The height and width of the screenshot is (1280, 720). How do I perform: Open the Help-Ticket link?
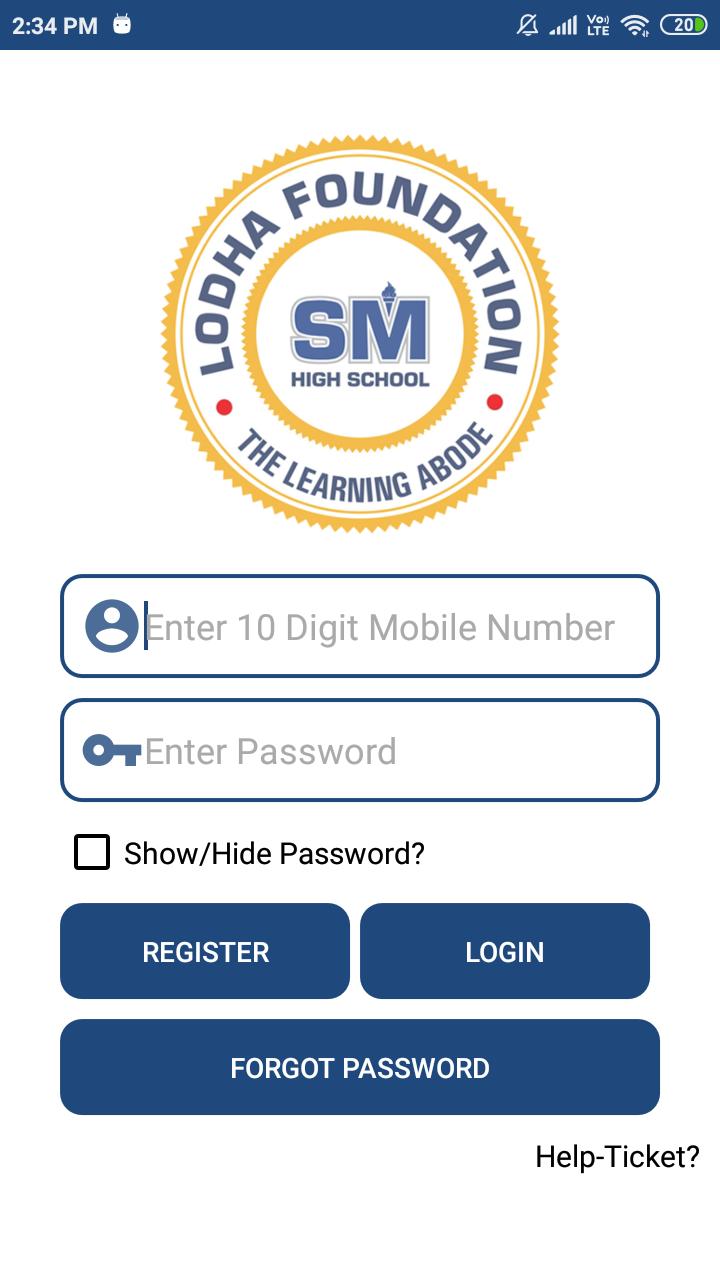(617, 1157)
